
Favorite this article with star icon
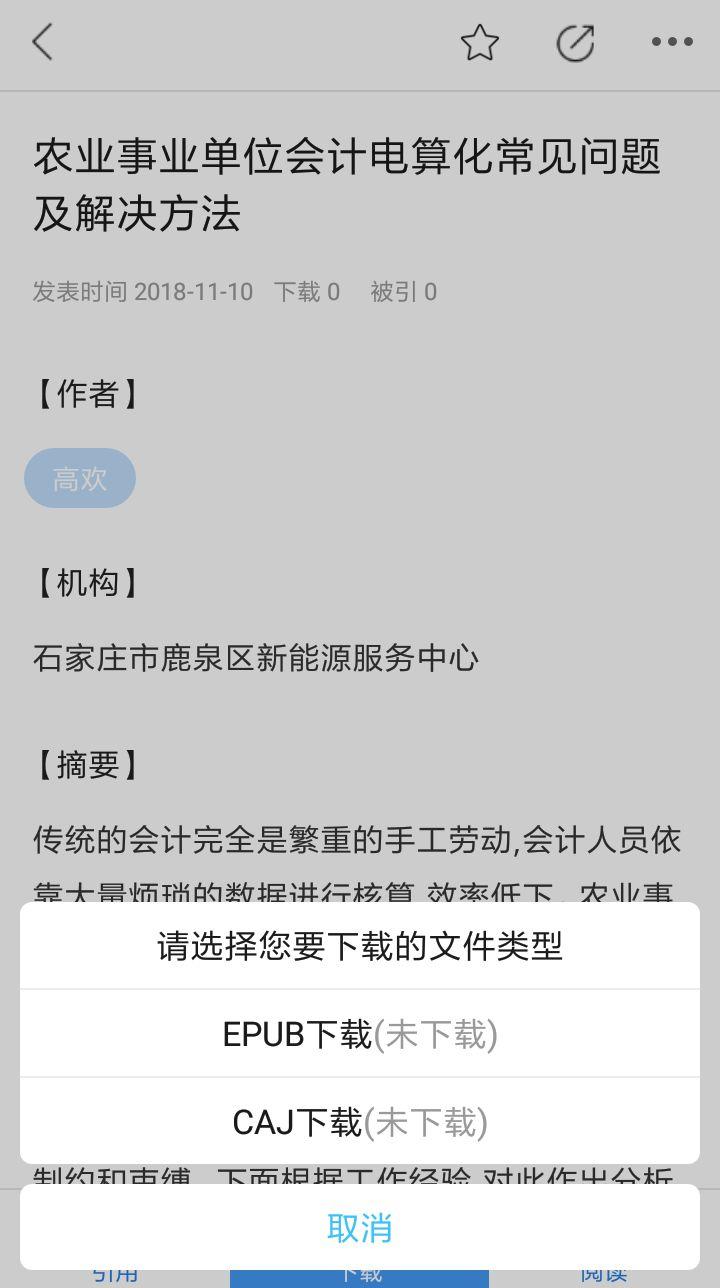[480, 42]
